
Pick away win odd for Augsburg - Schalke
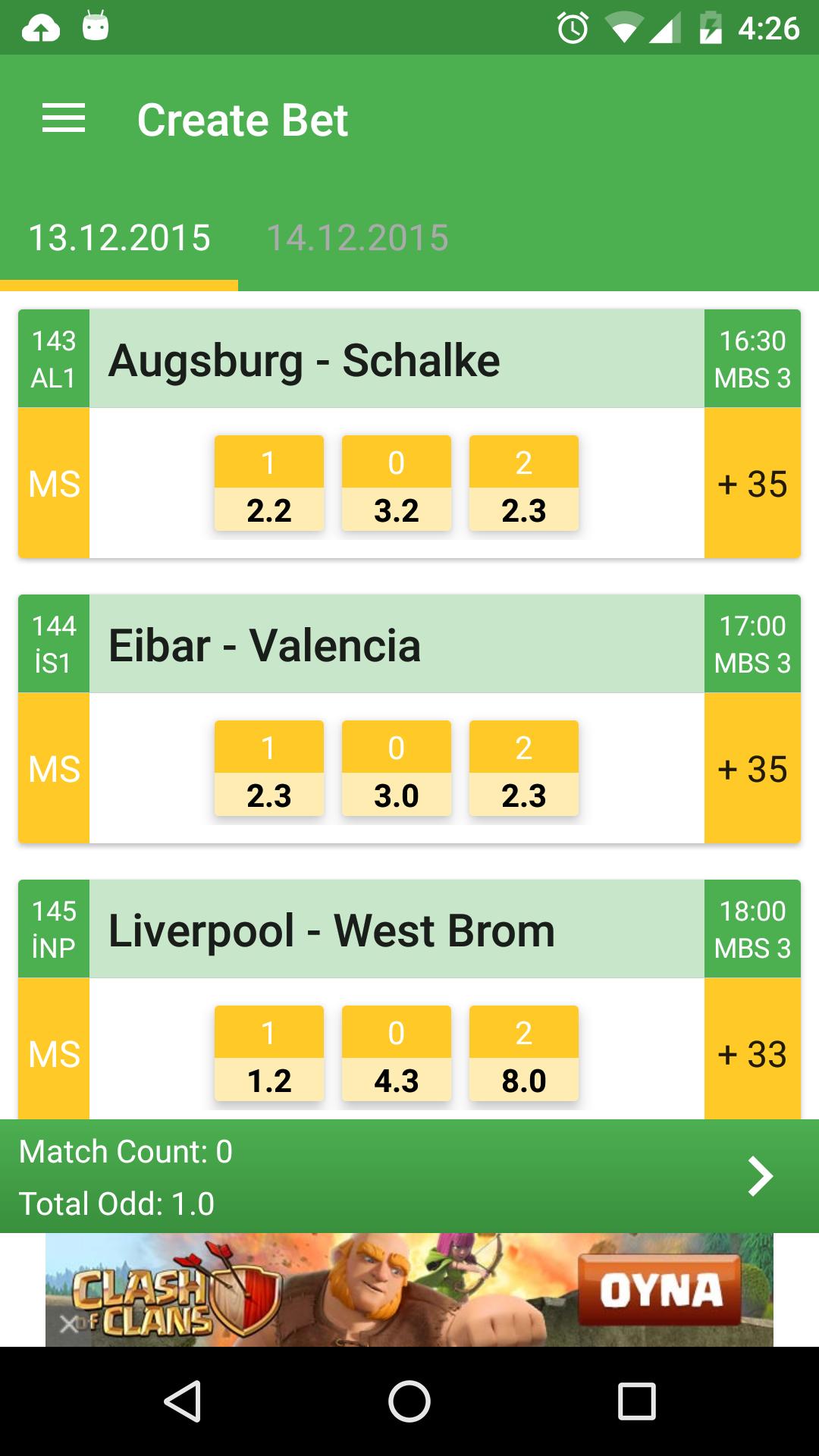(524, 484)
